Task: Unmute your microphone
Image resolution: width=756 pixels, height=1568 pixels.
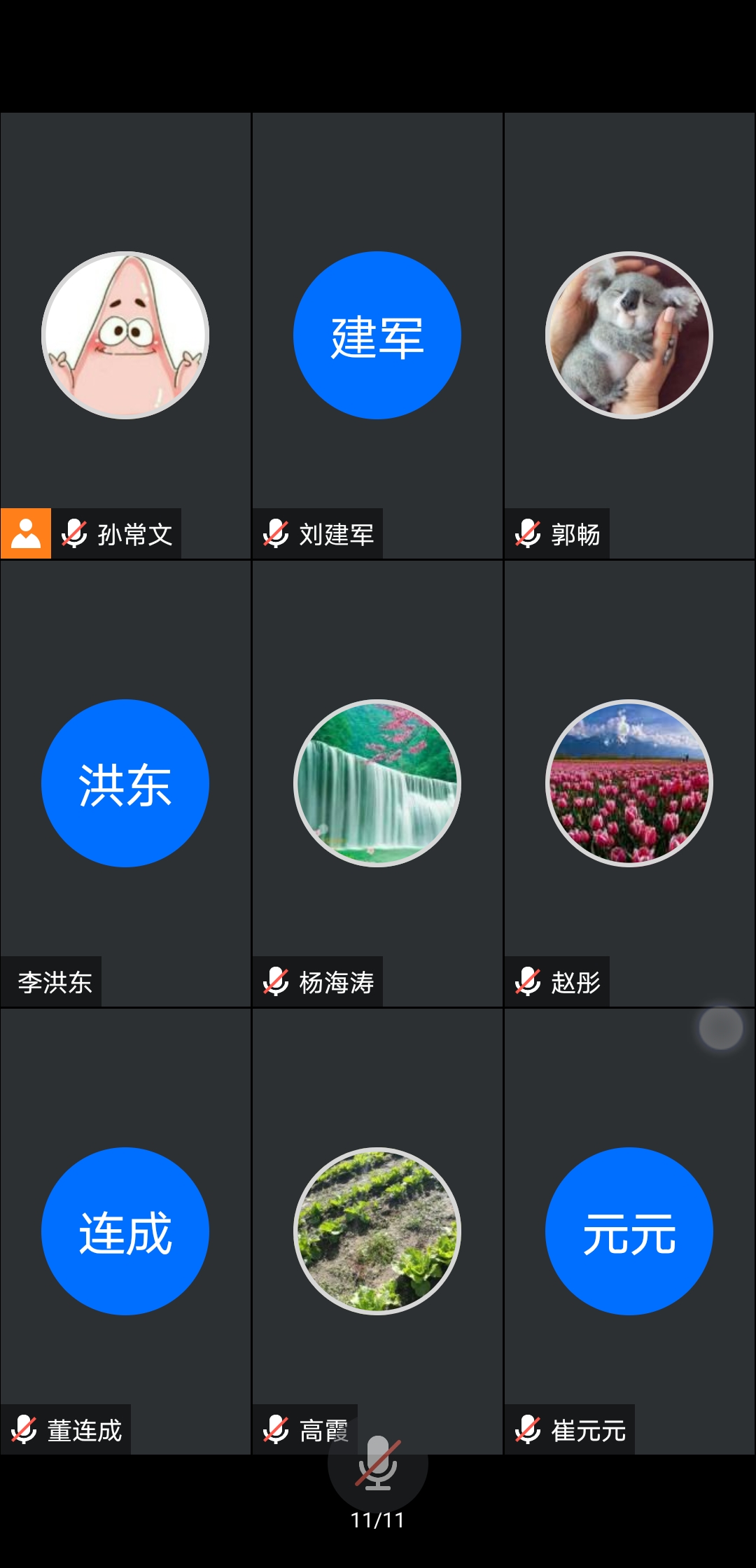Action: [378, 1464]
